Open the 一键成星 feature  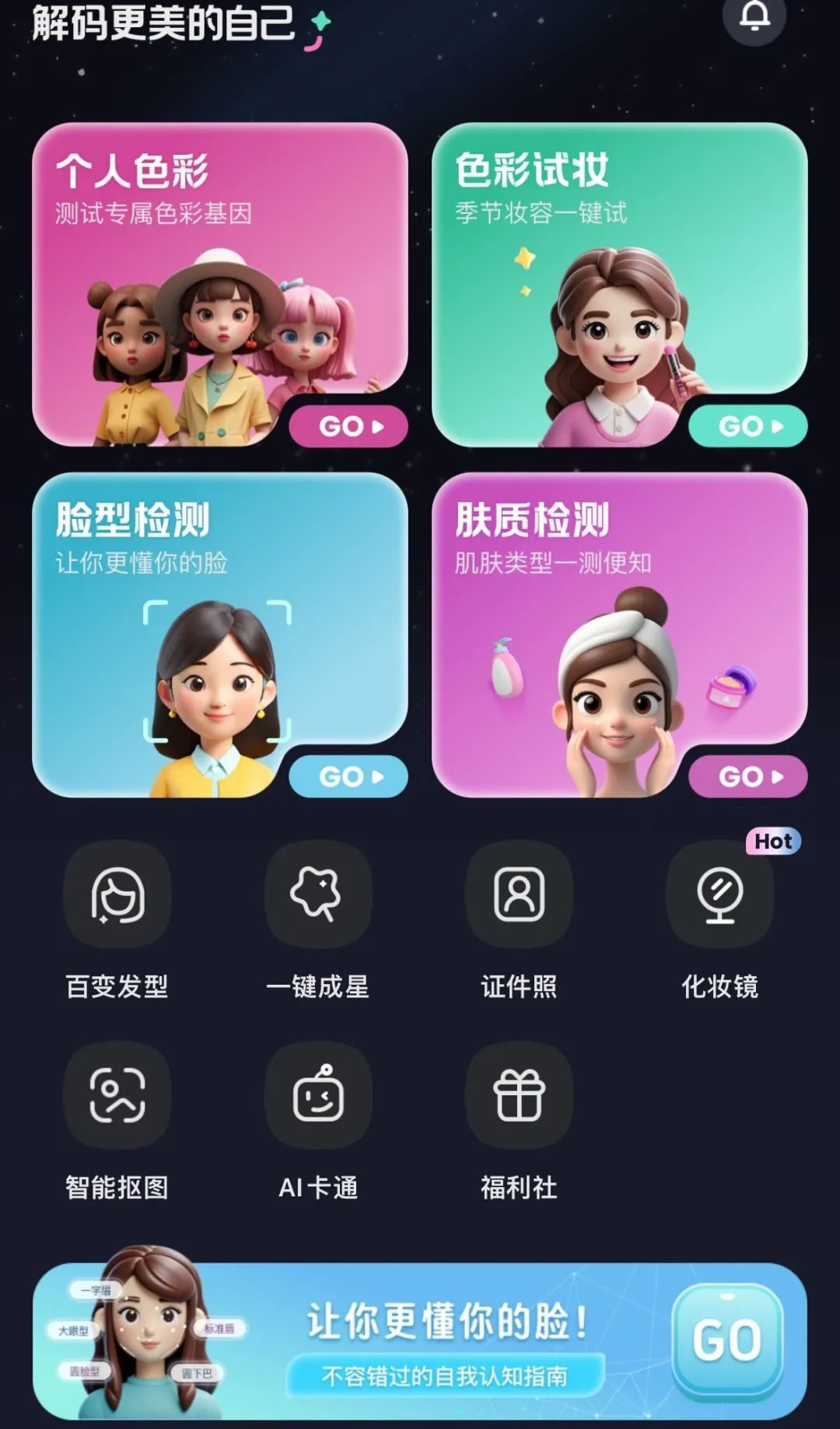coord(318,895)
